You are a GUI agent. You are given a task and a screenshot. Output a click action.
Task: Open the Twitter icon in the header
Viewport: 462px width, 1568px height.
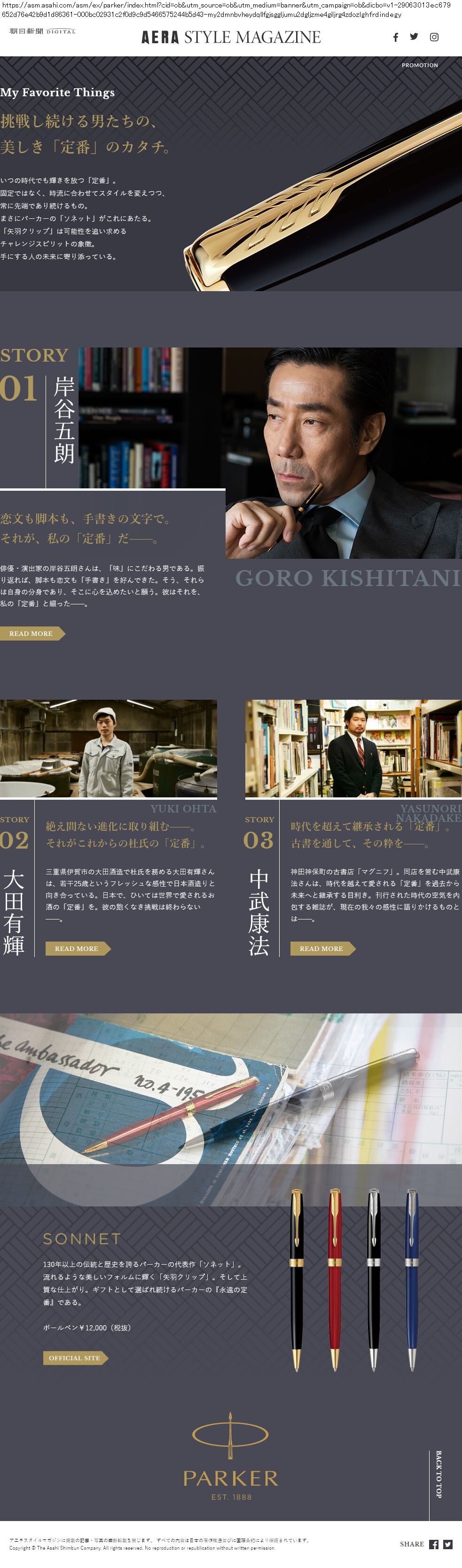(x=415, y=37)
